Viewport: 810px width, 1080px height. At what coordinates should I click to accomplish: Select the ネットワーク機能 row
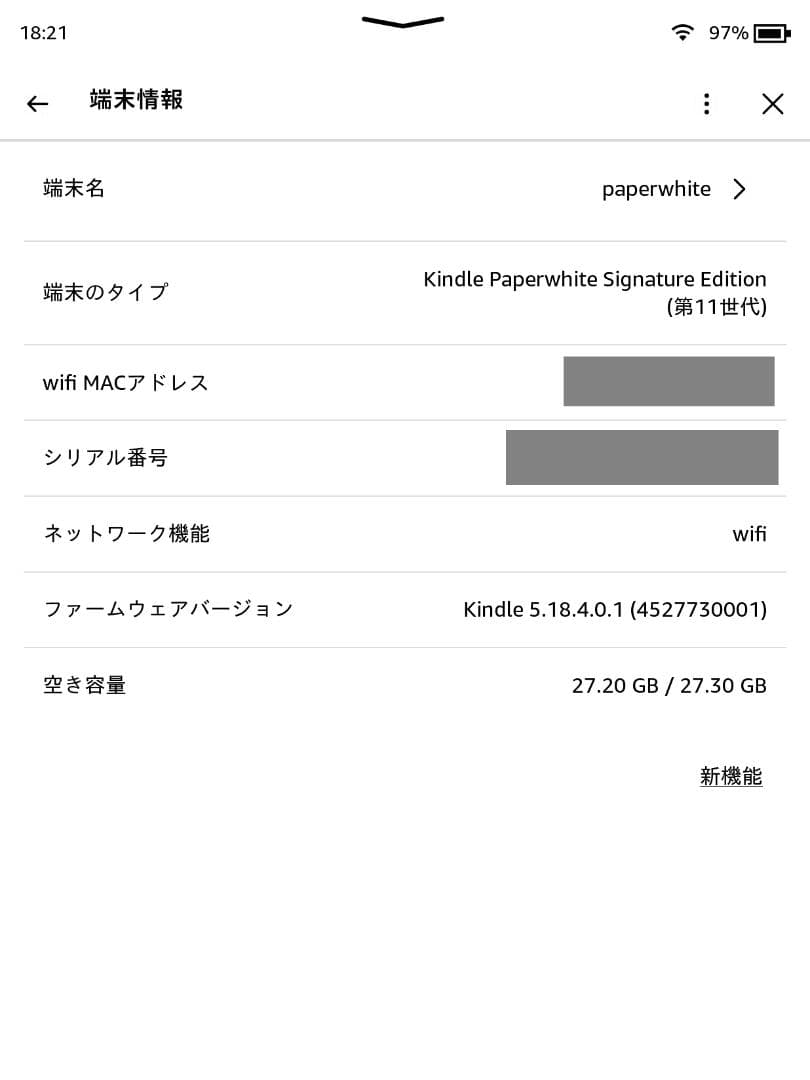click(x=405, y=534)
